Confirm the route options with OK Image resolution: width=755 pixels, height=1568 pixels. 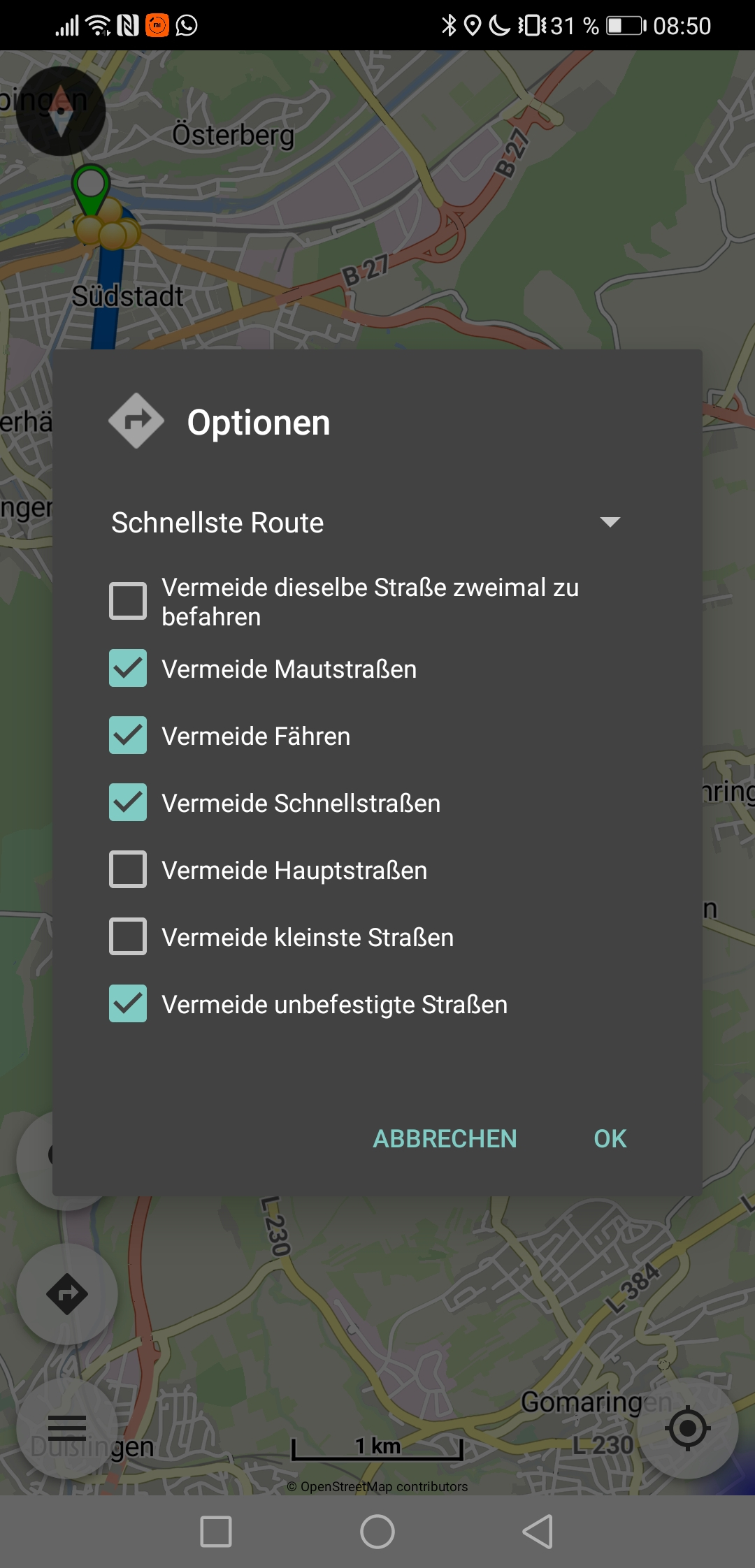610,1139
